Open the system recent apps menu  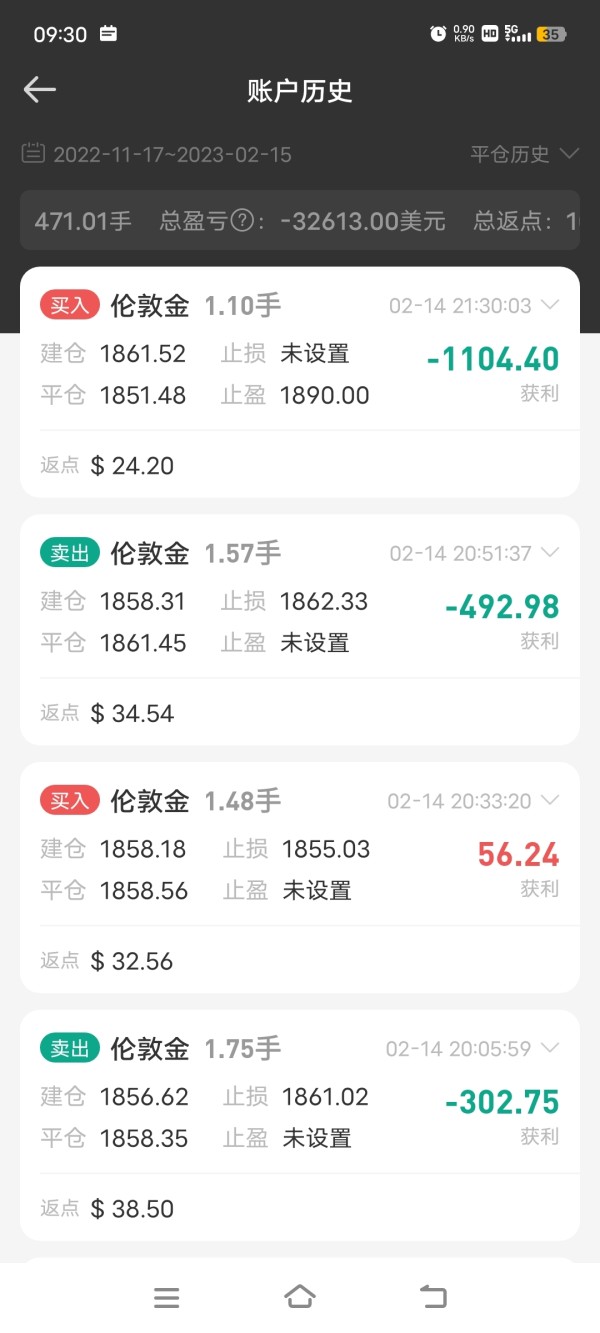[167, 1298]
